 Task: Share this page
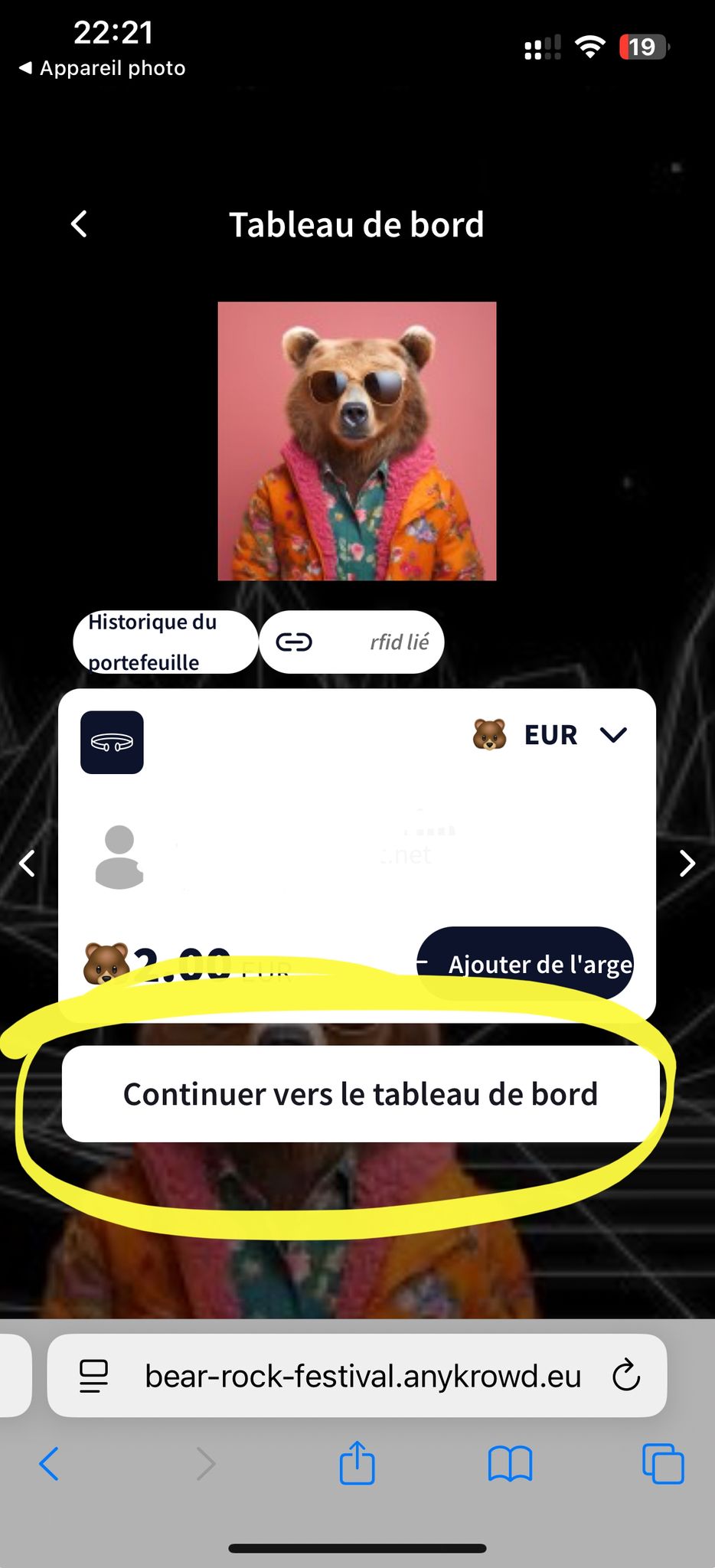click(x=357, y=1462)
